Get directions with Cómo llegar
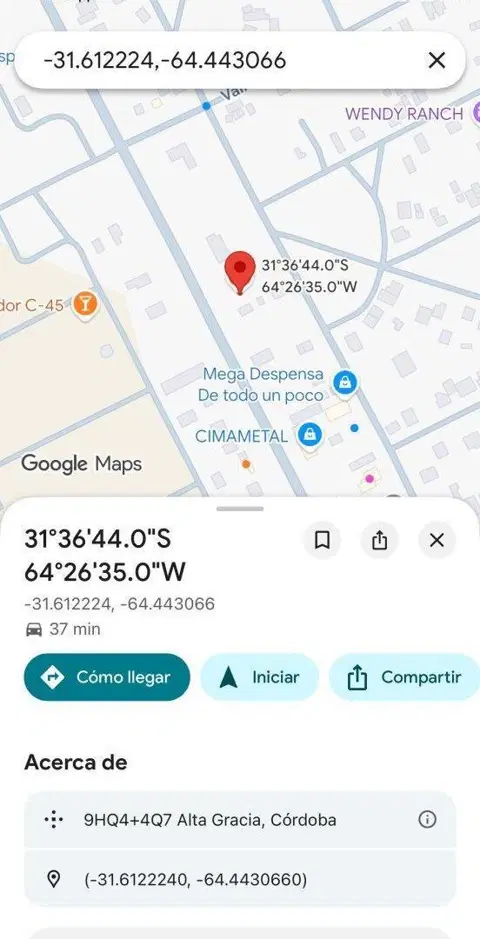The image size is (480, 939). pos(107,677)
